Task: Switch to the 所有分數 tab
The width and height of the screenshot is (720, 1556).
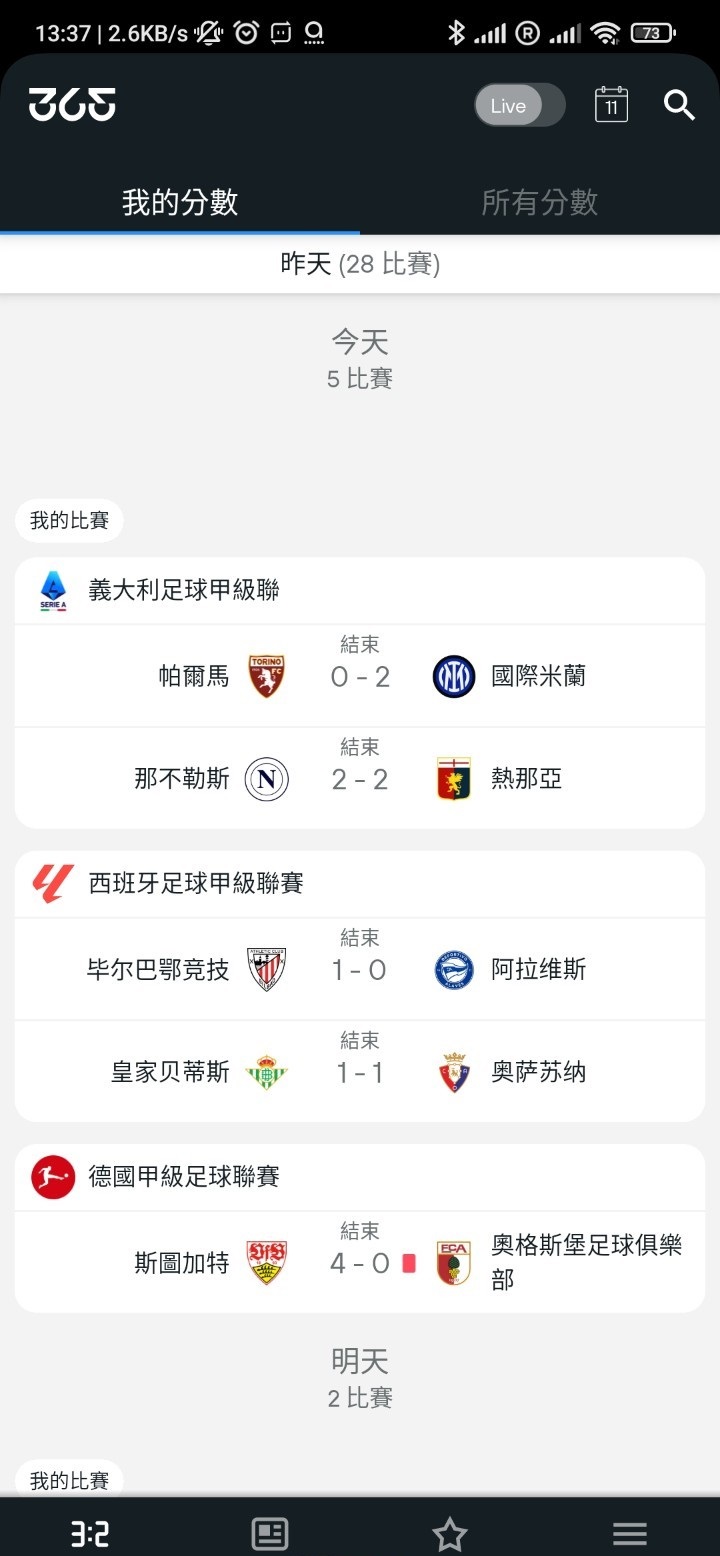Action: point(539,202)
